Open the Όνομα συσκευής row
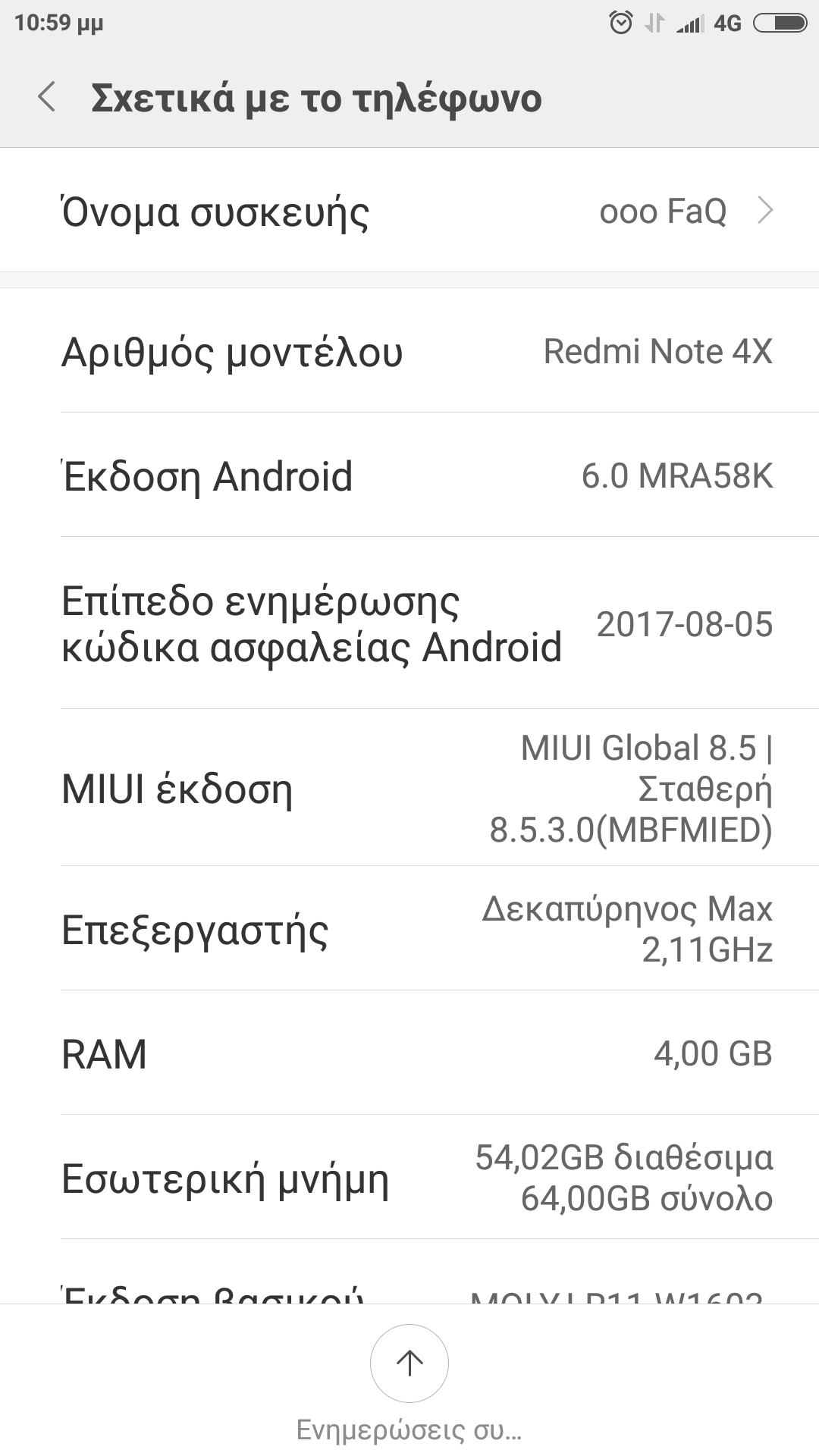 click(x=409, y=211)
